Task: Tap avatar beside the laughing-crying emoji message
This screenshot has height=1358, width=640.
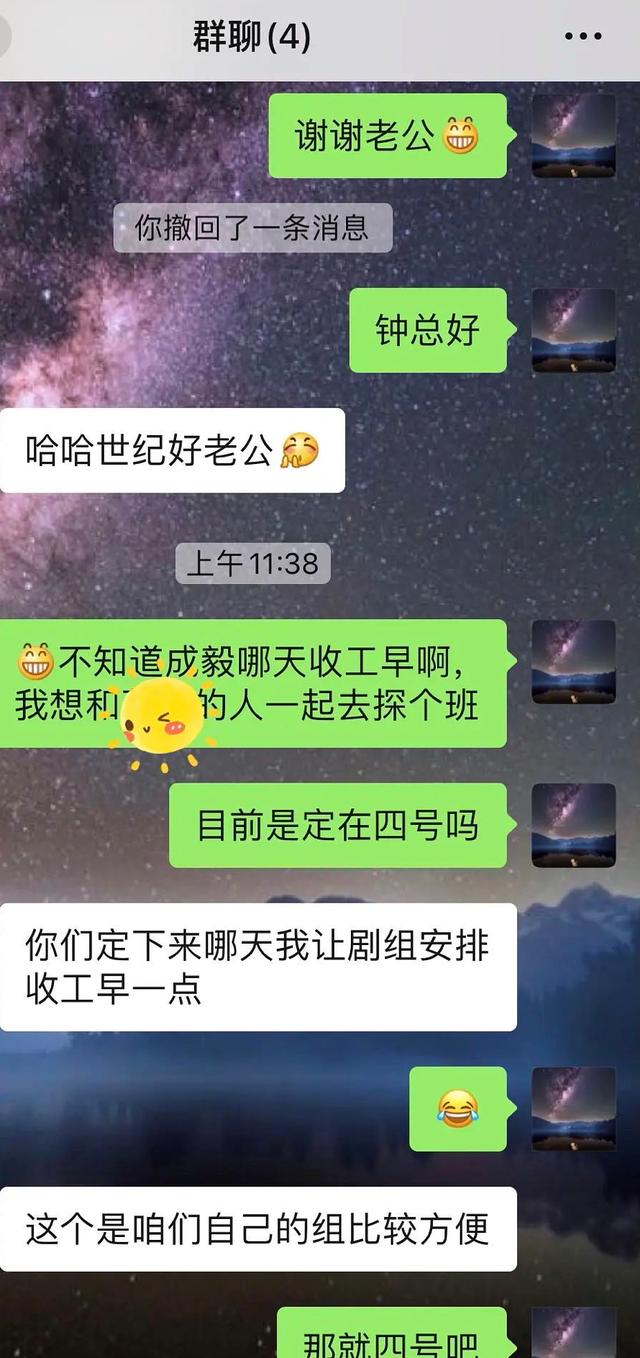Action: (x=573, y=1108)
